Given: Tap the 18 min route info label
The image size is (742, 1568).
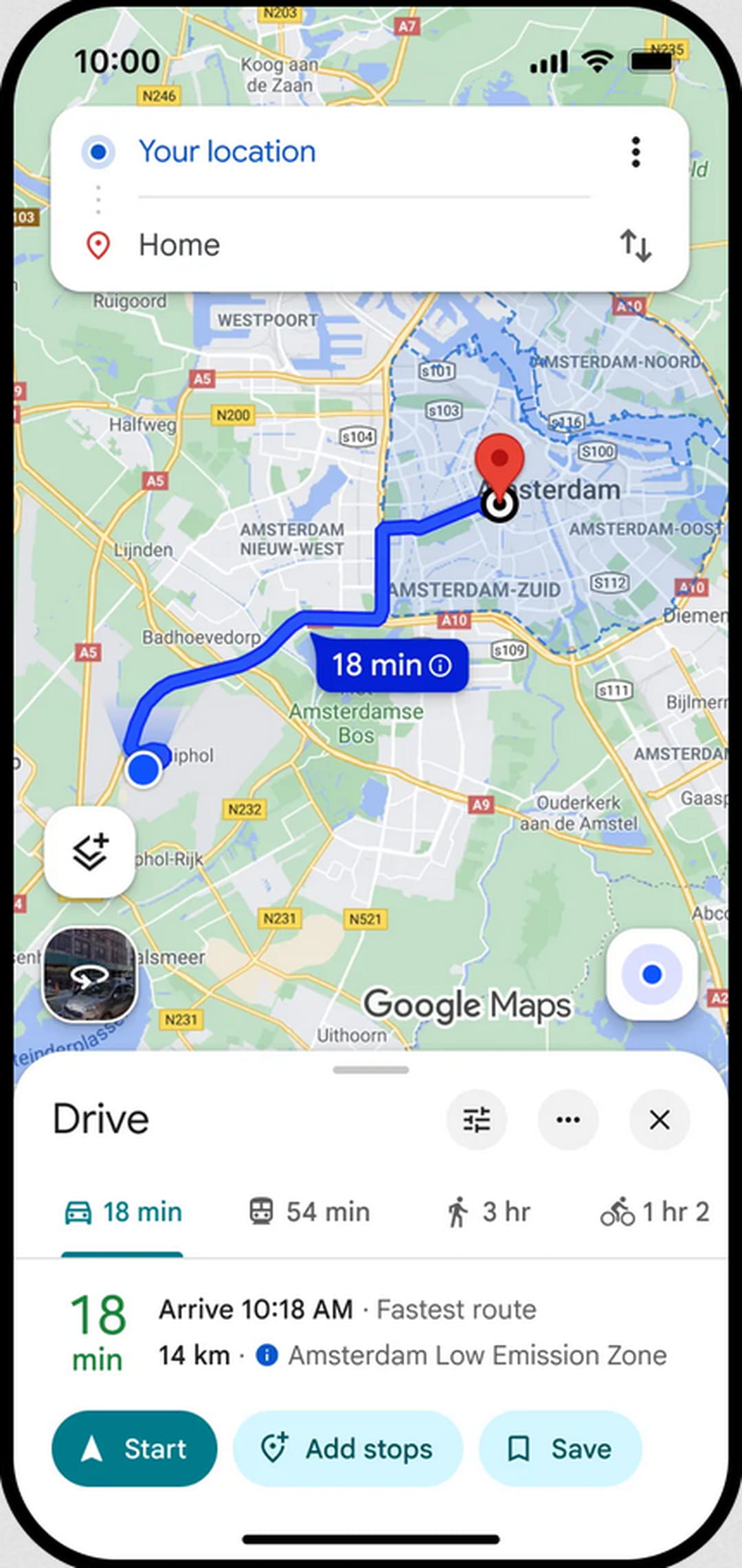Looking at the screenshot, I should pyautogui.click(x=392, y=665).
